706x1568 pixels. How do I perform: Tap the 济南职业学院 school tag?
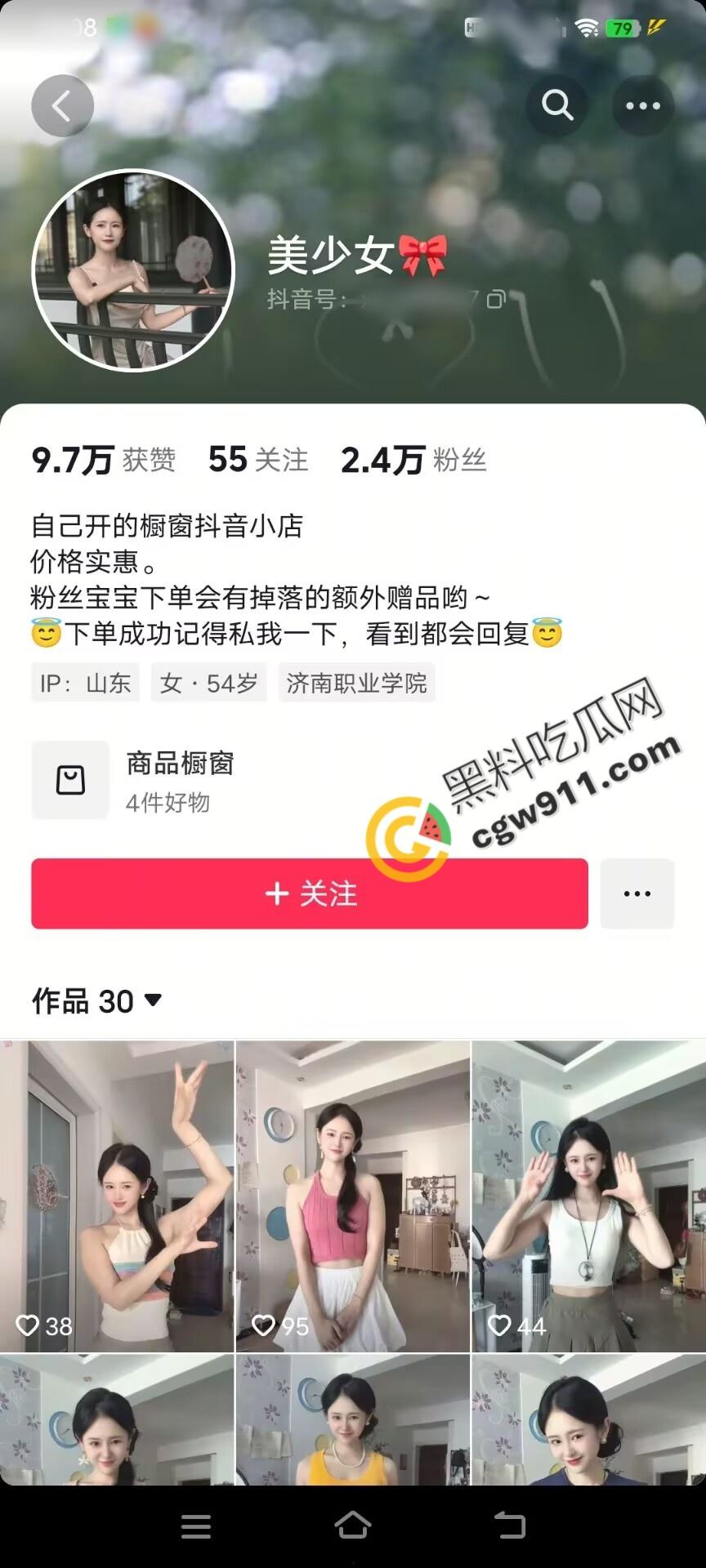pos(357,683)
